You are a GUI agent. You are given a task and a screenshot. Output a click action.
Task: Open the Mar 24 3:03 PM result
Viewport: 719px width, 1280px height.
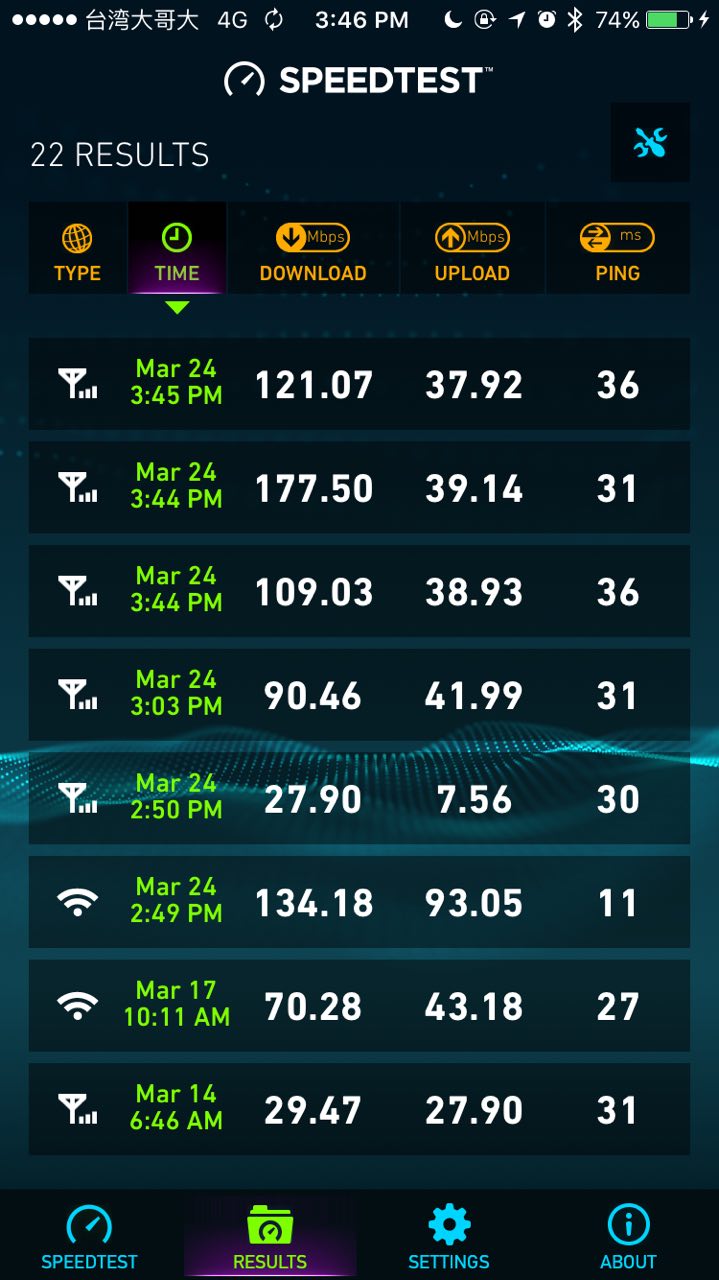click(x=359, y=695)
